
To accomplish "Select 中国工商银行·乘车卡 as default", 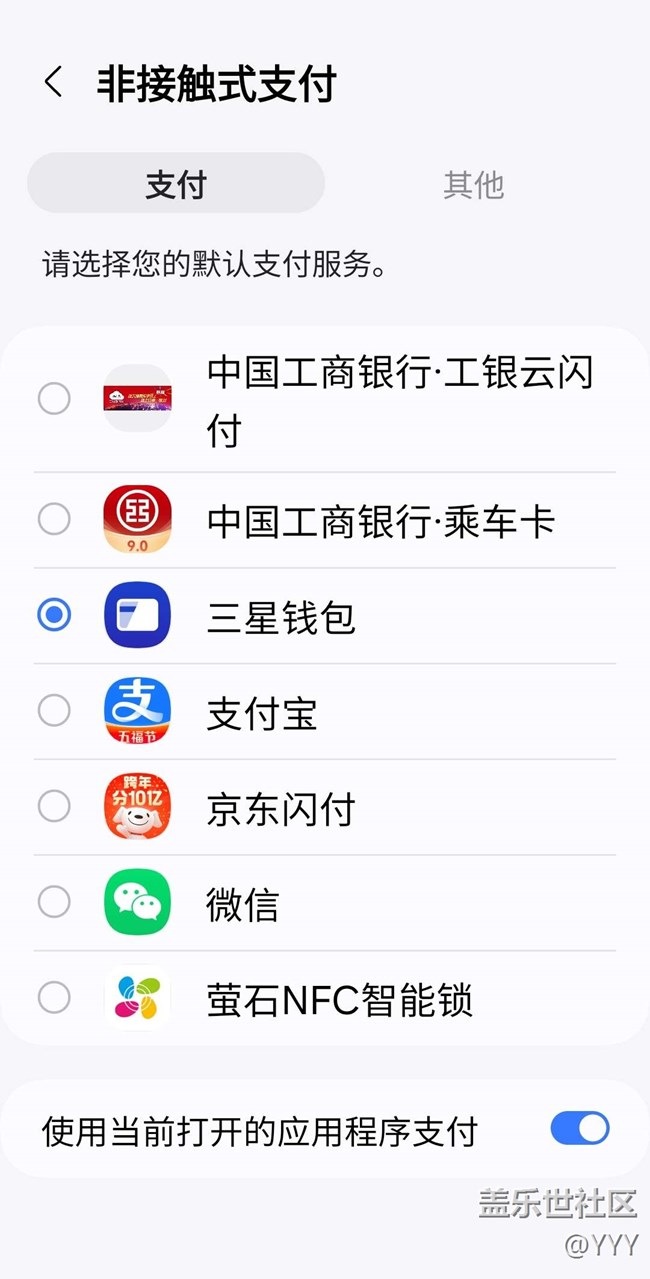I will [54, 519].
